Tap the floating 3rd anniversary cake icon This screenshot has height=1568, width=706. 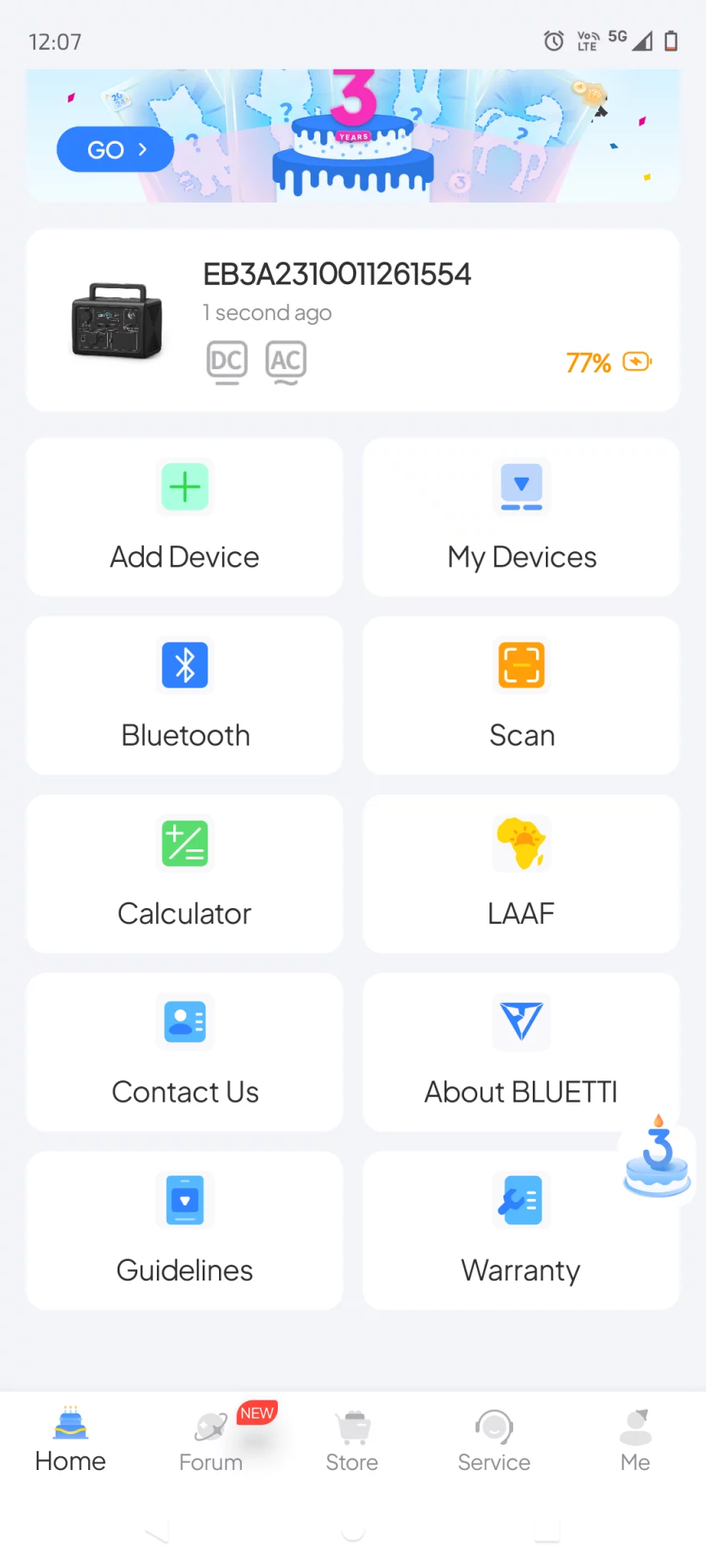coord(658,1160)
